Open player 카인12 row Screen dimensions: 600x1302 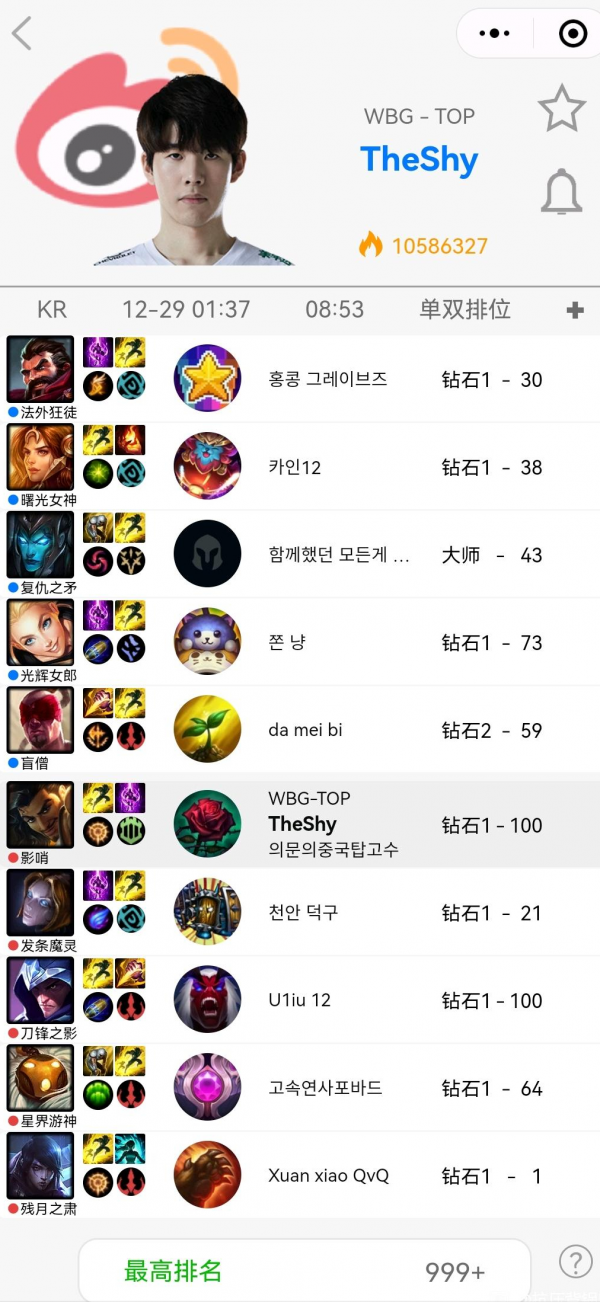pos(300,467)
